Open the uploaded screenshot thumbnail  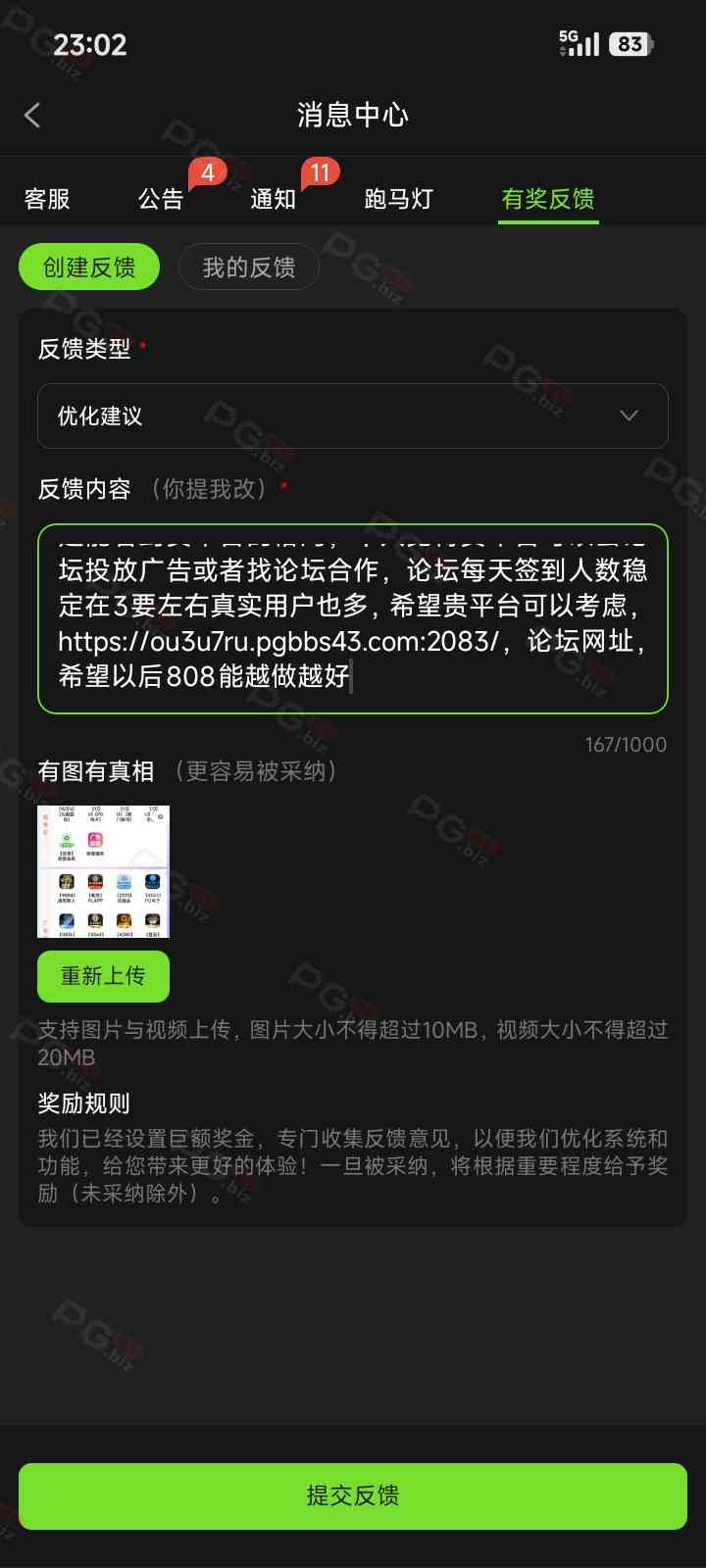(103, 871)
